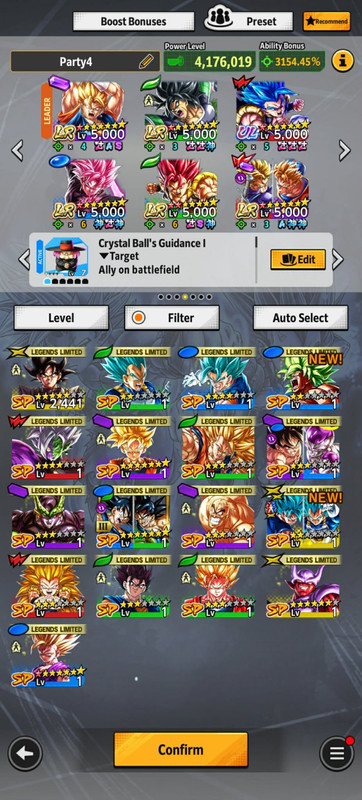Open the info icon next to Ability Bonus
The height and width of the screenshot is (800, 362).
[x=343, y=61]
